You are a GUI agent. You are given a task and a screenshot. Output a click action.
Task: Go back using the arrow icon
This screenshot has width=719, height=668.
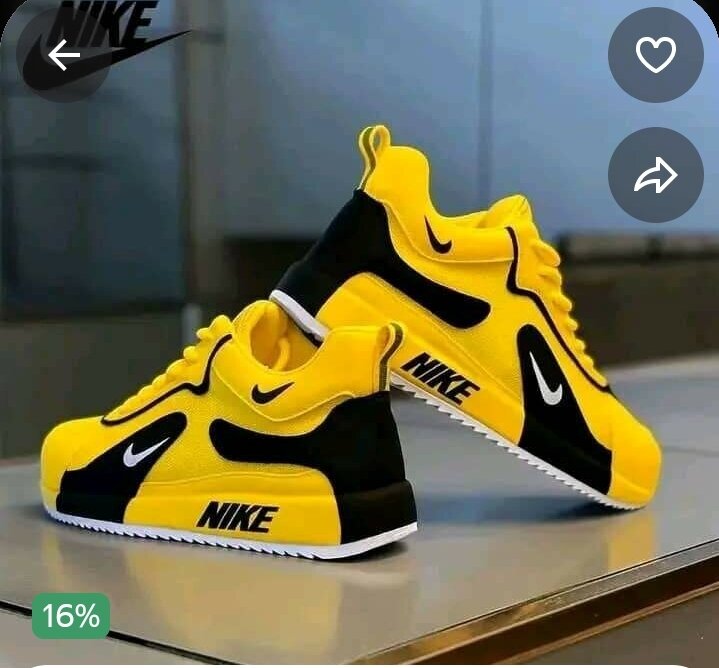click(63, 55)
